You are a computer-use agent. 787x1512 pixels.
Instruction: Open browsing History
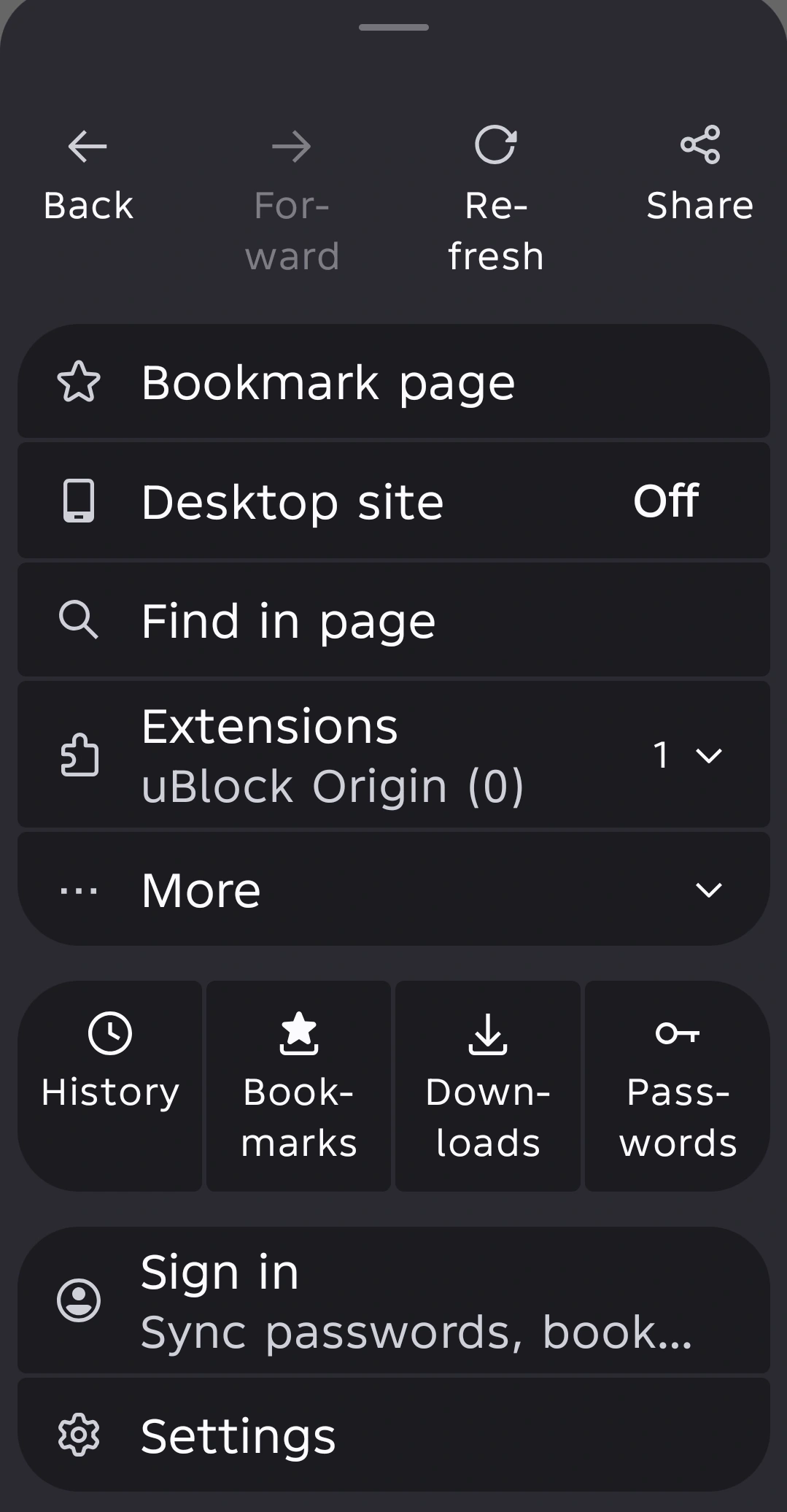tap(110, 1086)
